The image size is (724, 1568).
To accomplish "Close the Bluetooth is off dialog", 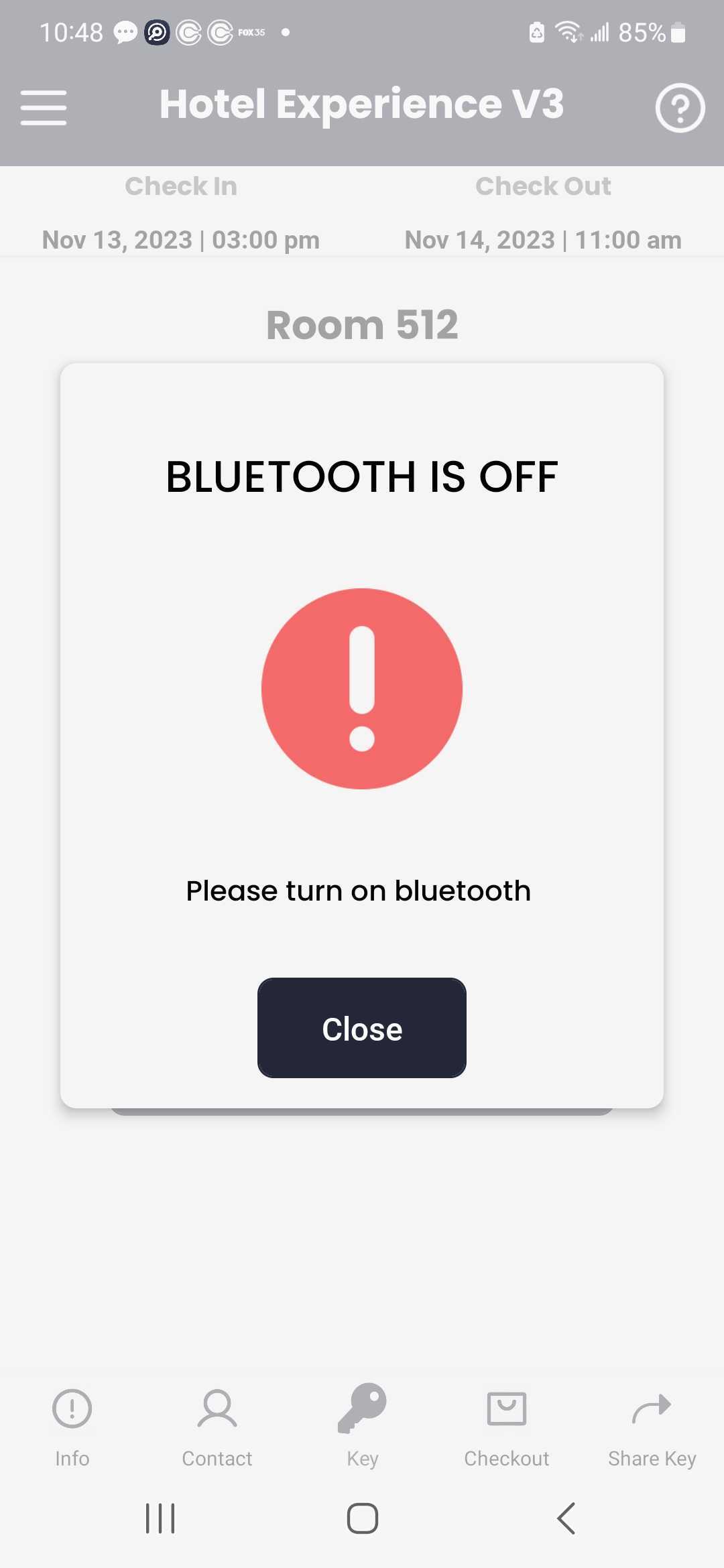I will point(362,1028).
